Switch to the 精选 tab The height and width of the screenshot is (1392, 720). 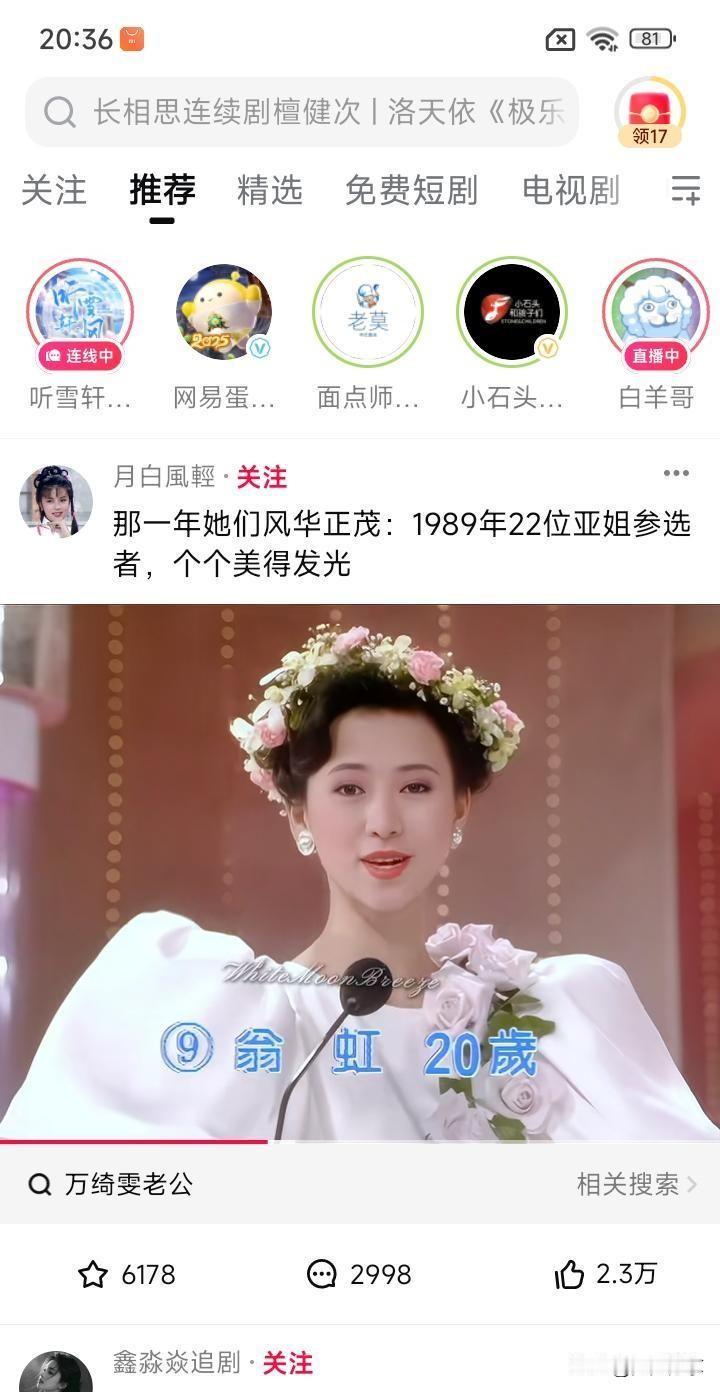[x=267, y=191]
